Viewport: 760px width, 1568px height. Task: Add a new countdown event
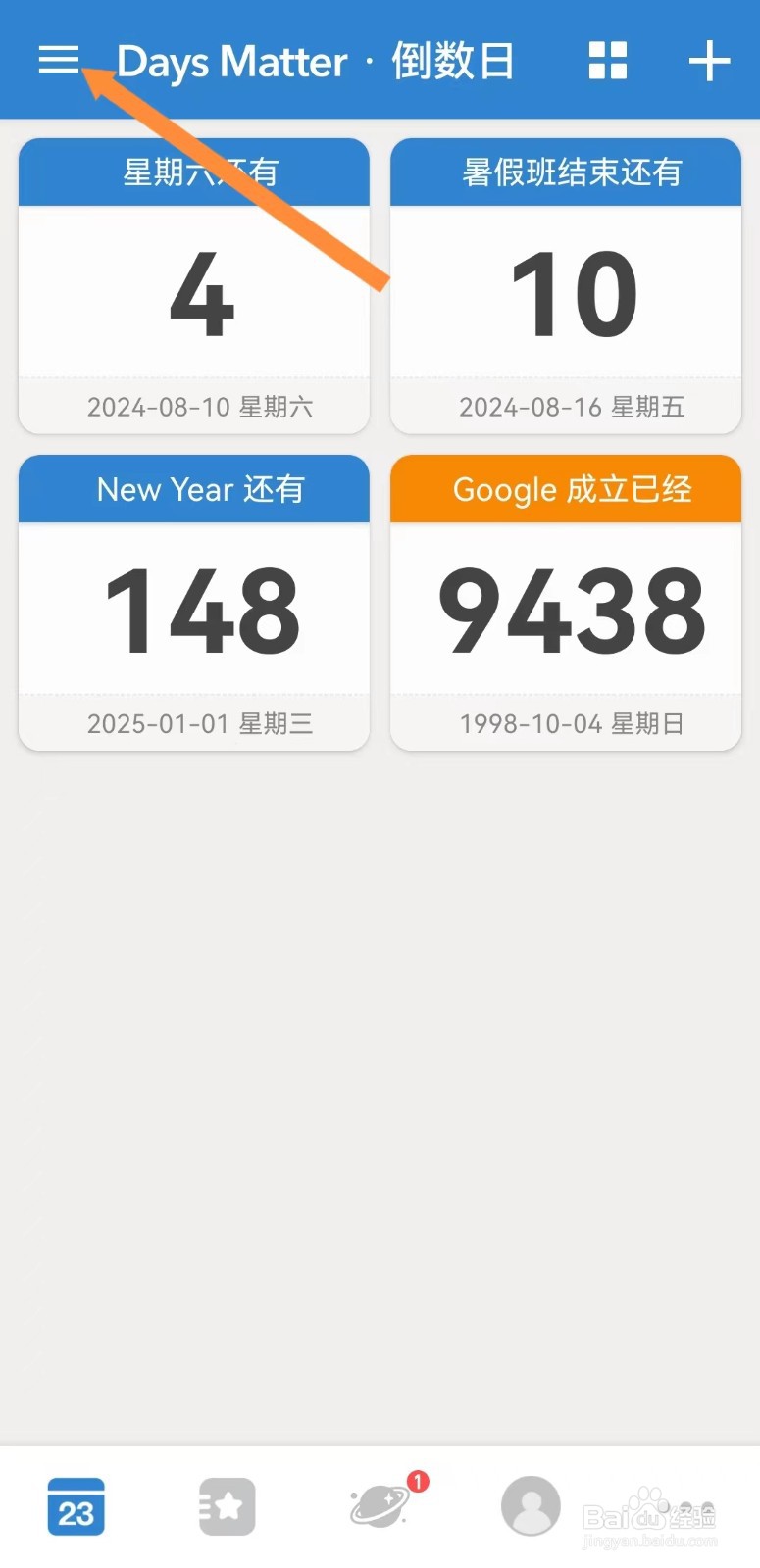[709, 60]
